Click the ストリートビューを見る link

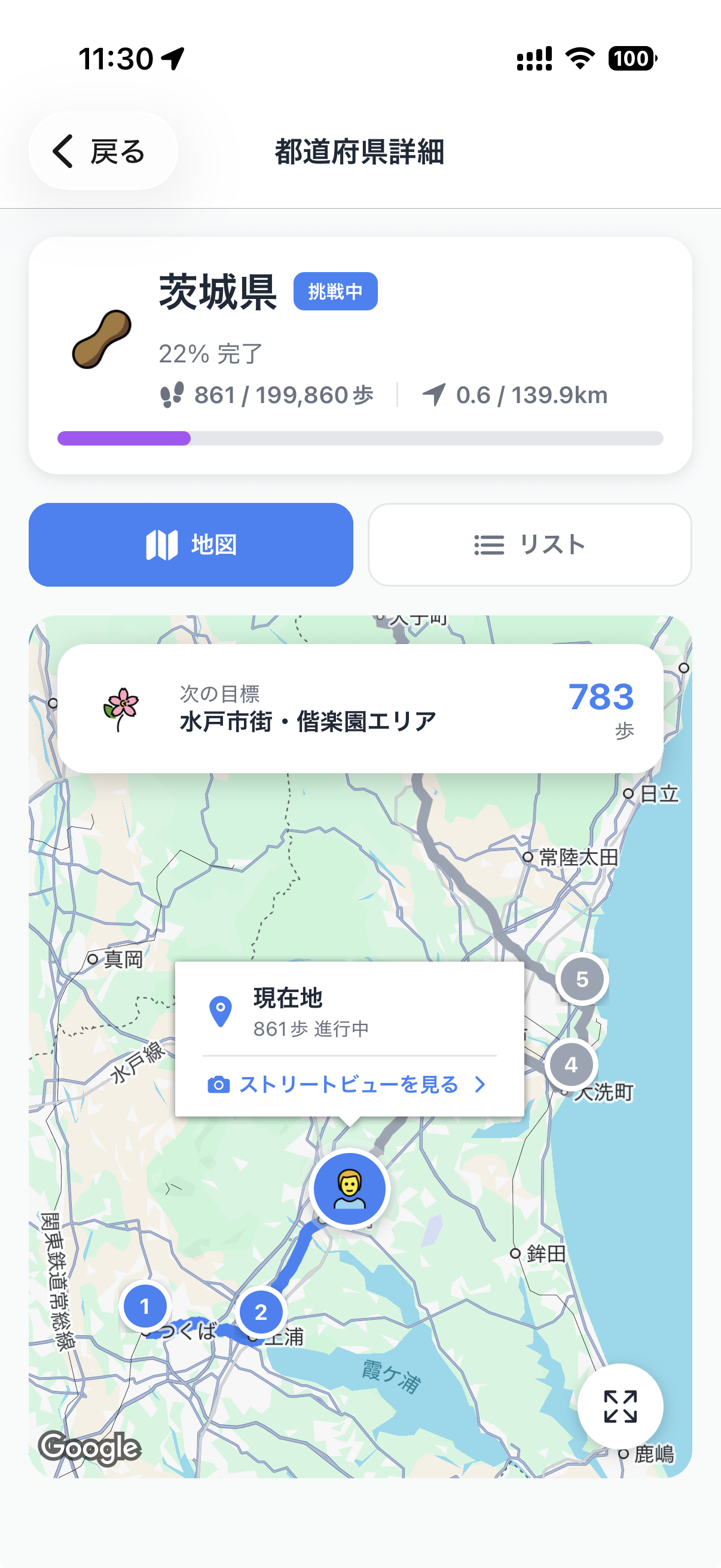click(x=349, y=1085)
